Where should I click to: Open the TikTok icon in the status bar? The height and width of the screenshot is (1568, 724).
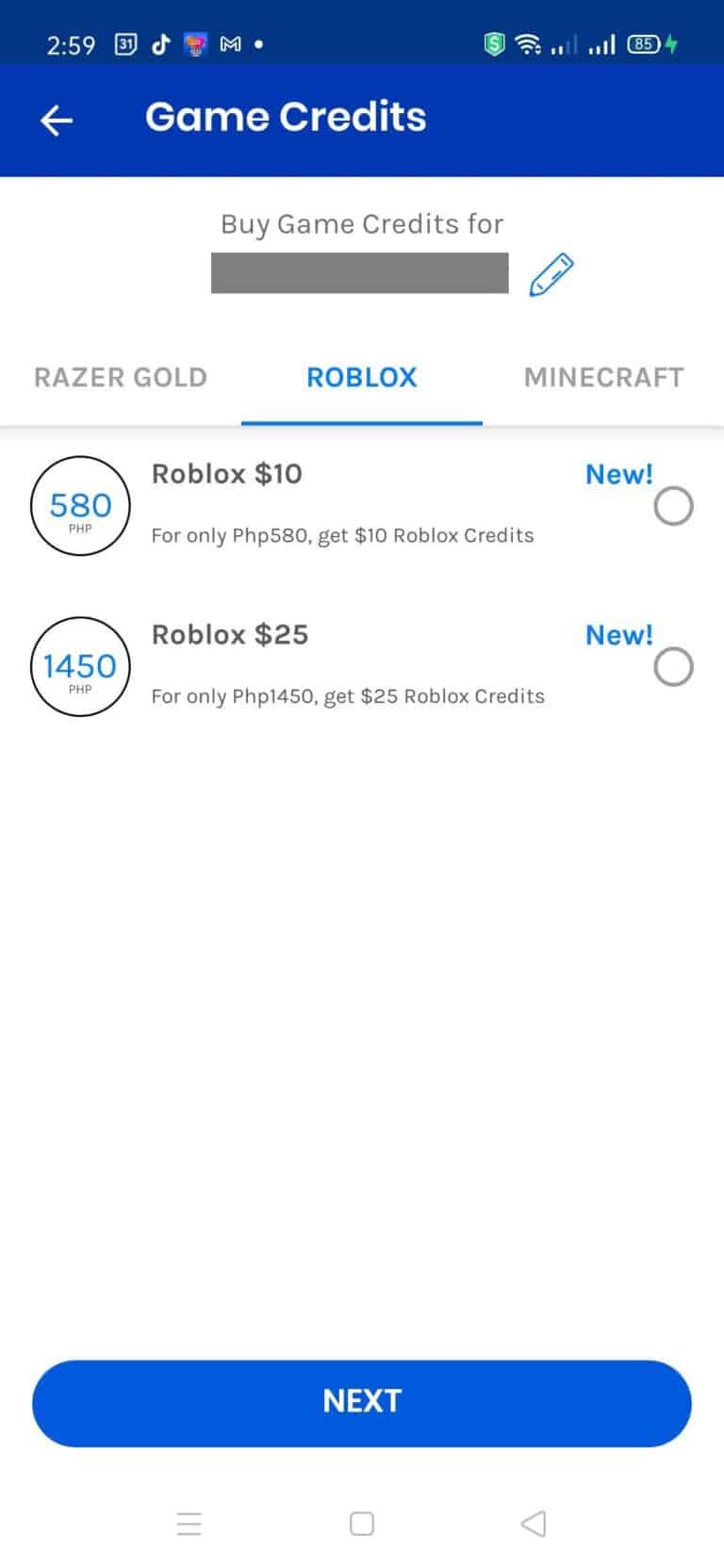coord(160,43)
